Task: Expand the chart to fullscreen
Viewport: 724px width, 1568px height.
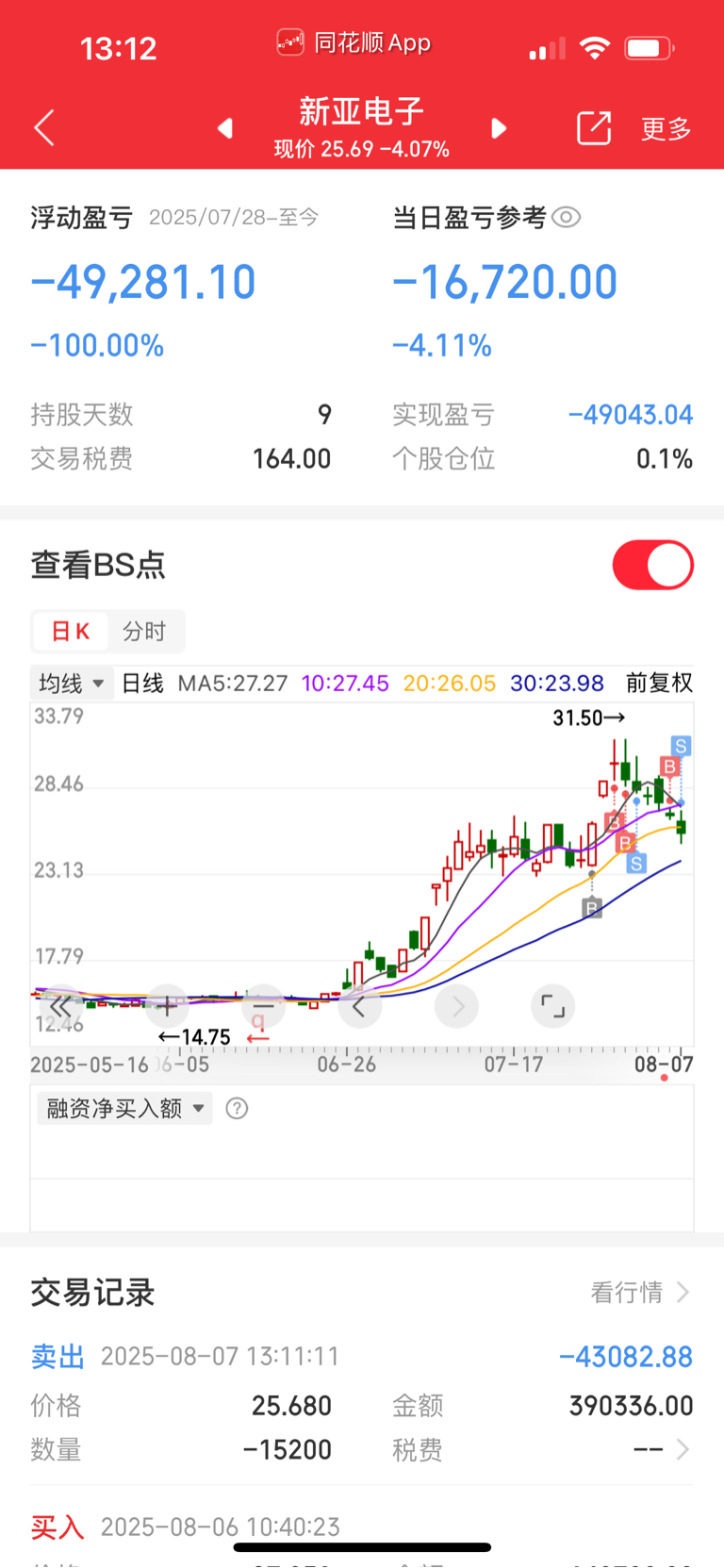Action: coord(553,1006)
